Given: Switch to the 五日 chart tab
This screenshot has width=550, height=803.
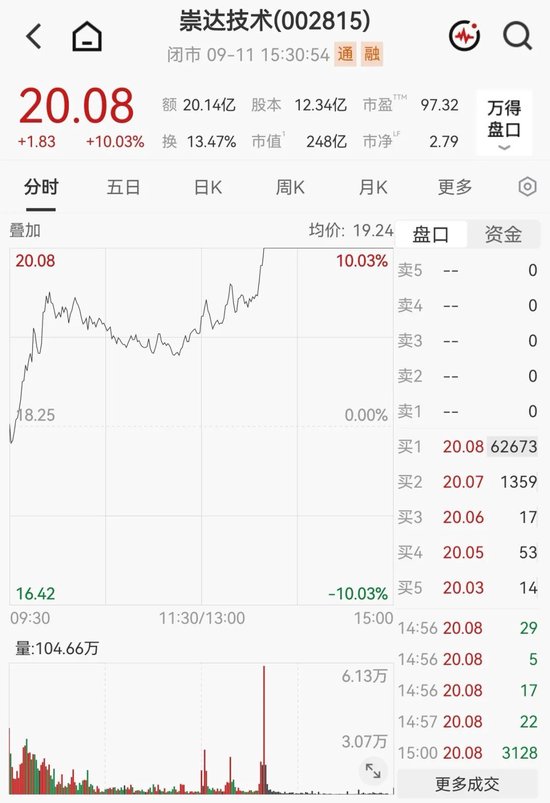Looking at the screenshot, I should point(123,187).
